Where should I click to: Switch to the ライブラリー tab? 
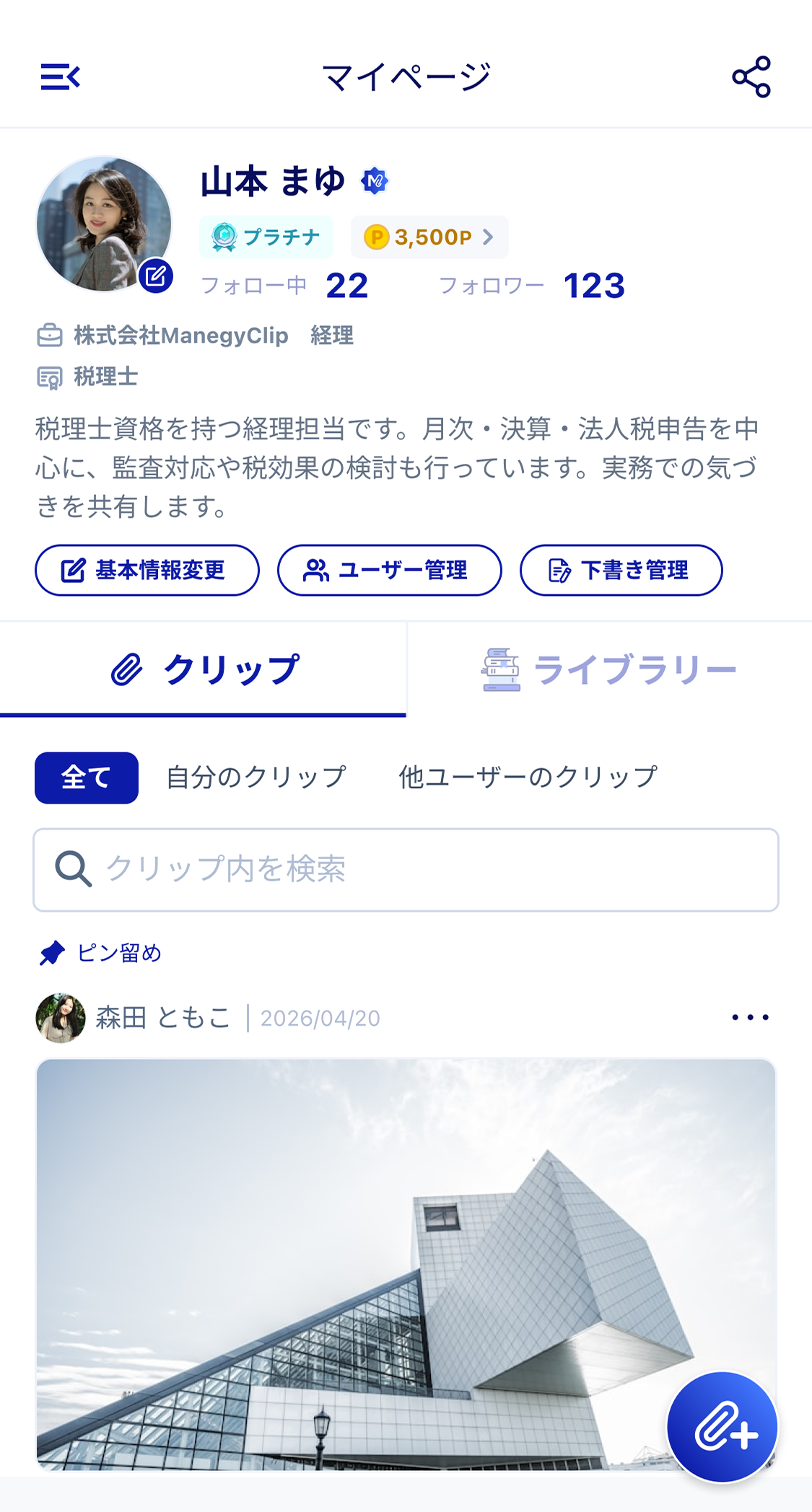tap(609, 669)
